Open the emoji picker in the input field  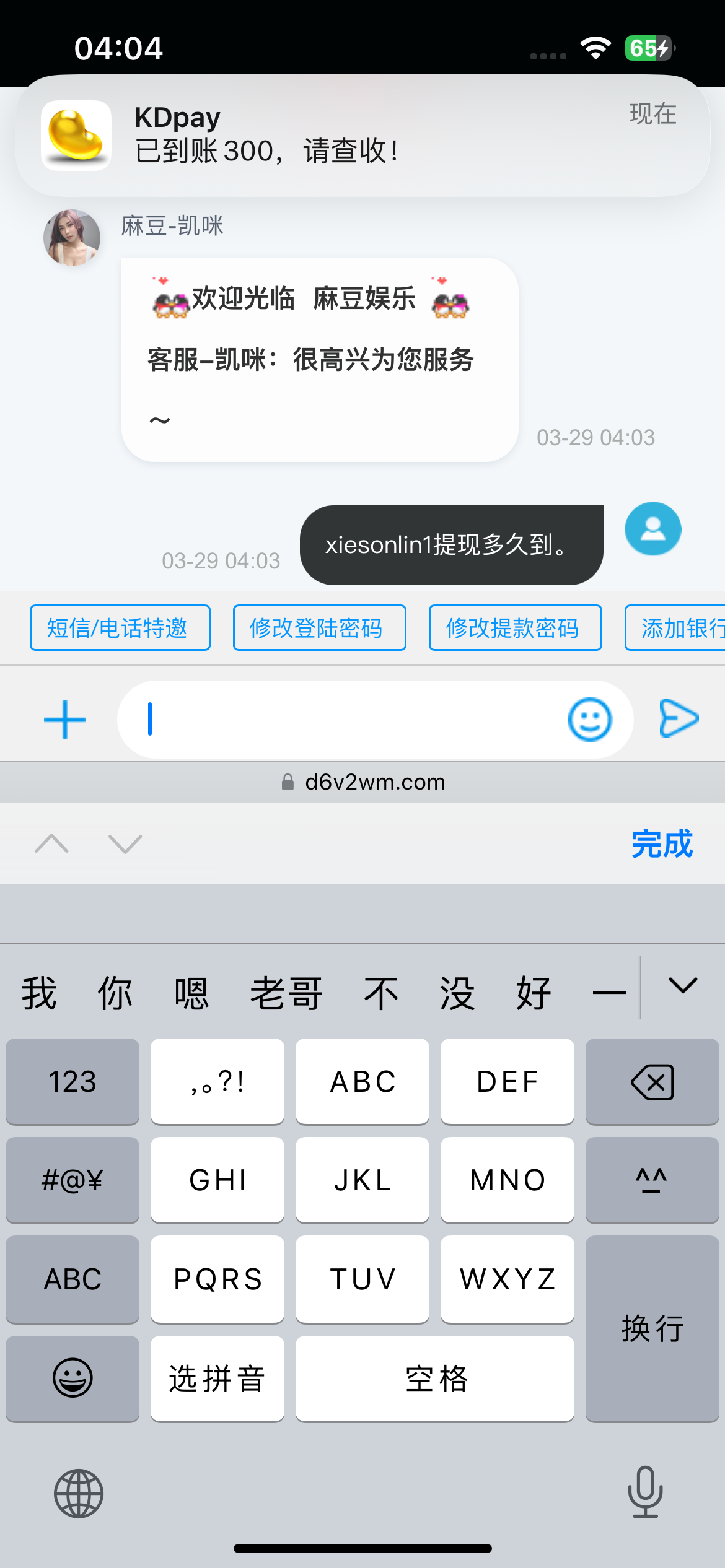(589, 720)
